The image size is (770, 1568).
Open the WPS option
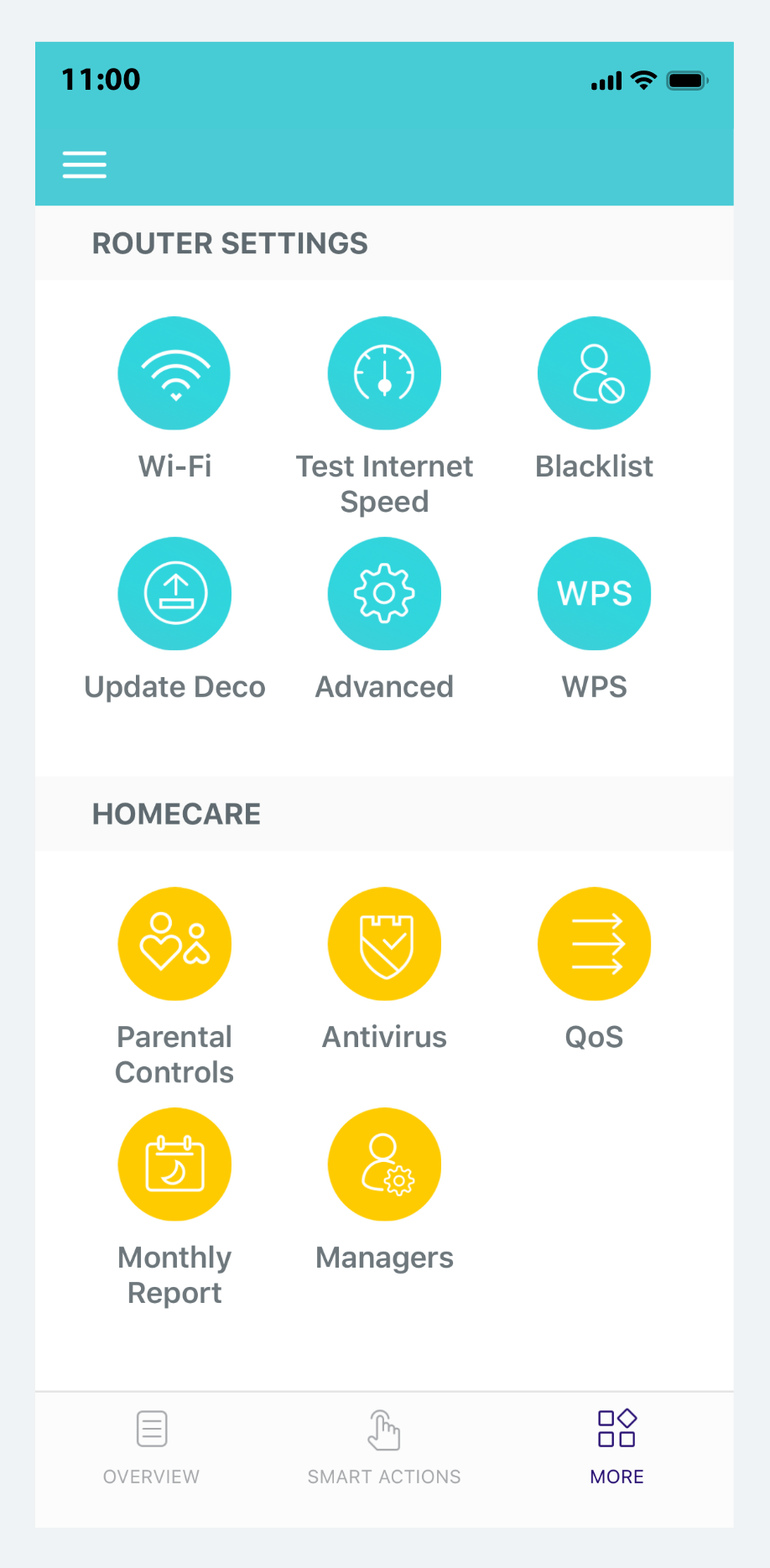point(594,594)
